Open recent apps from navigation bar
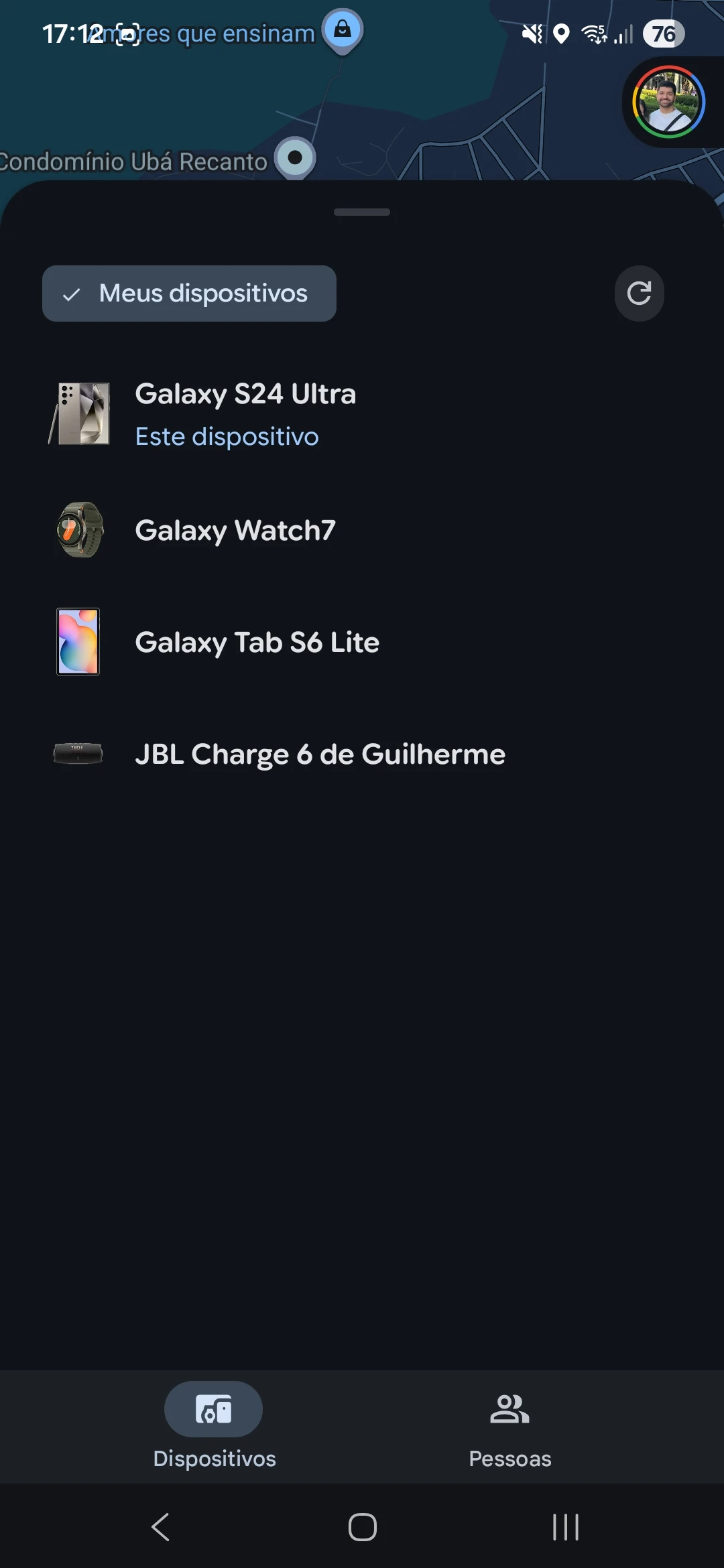Viewport: 724px width, 1568px height. [x=565, y=1527]
